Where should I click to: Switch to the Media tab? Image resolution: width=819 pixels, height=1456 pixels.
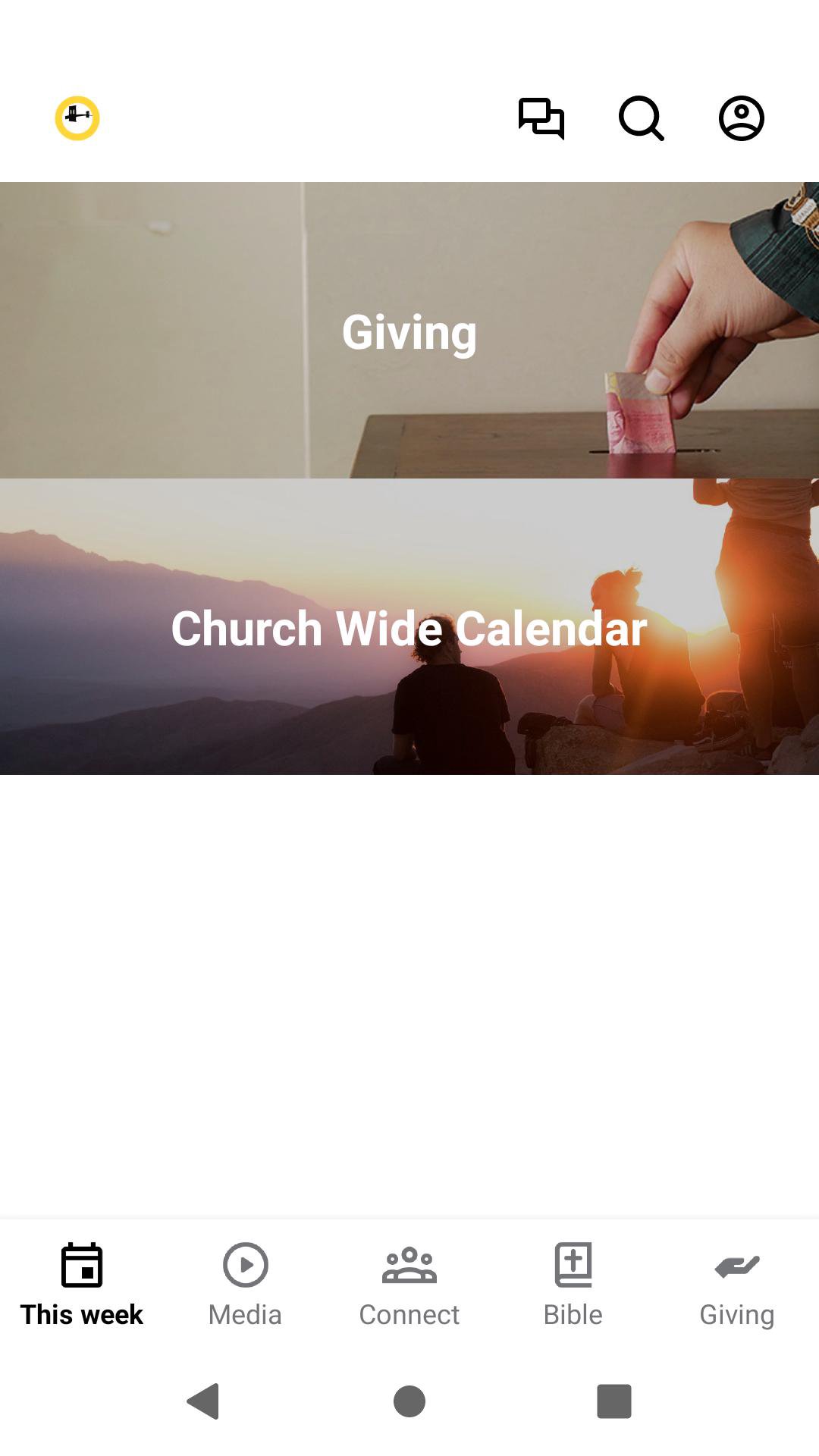point(245,1285)
